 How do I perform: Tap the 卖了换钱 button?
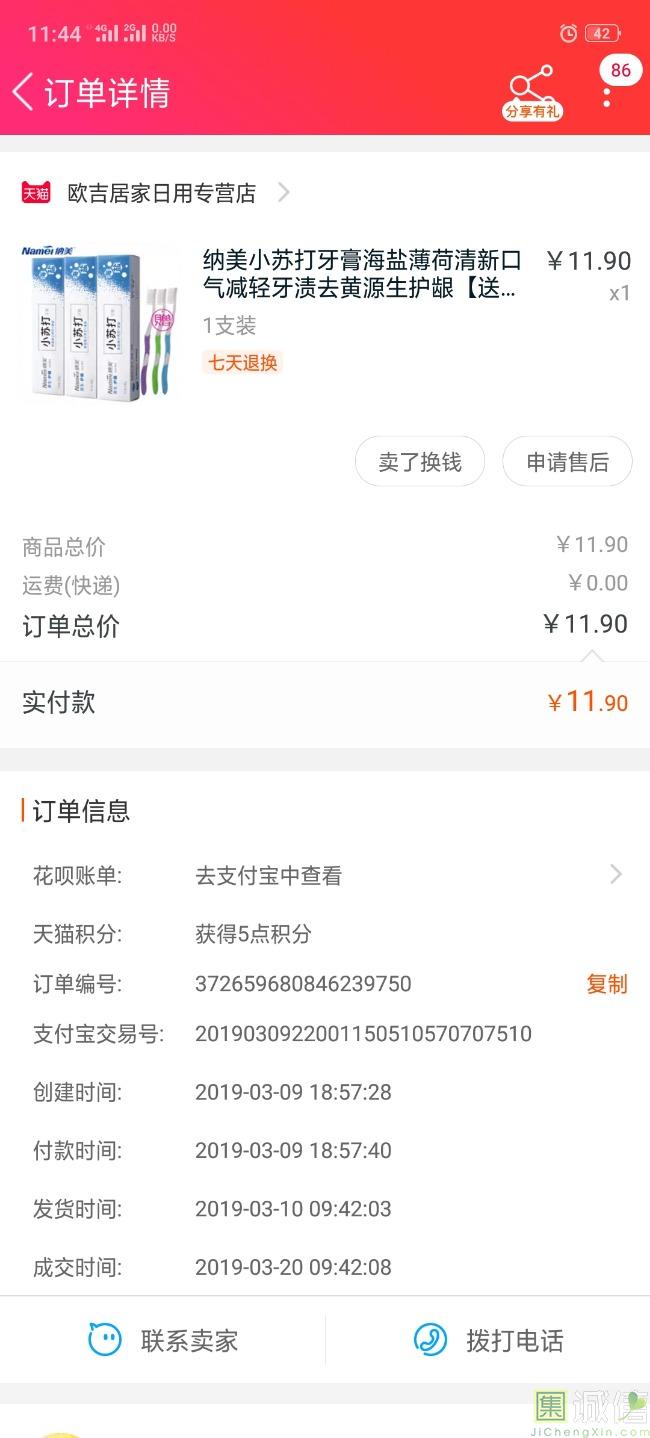point(420,462)
